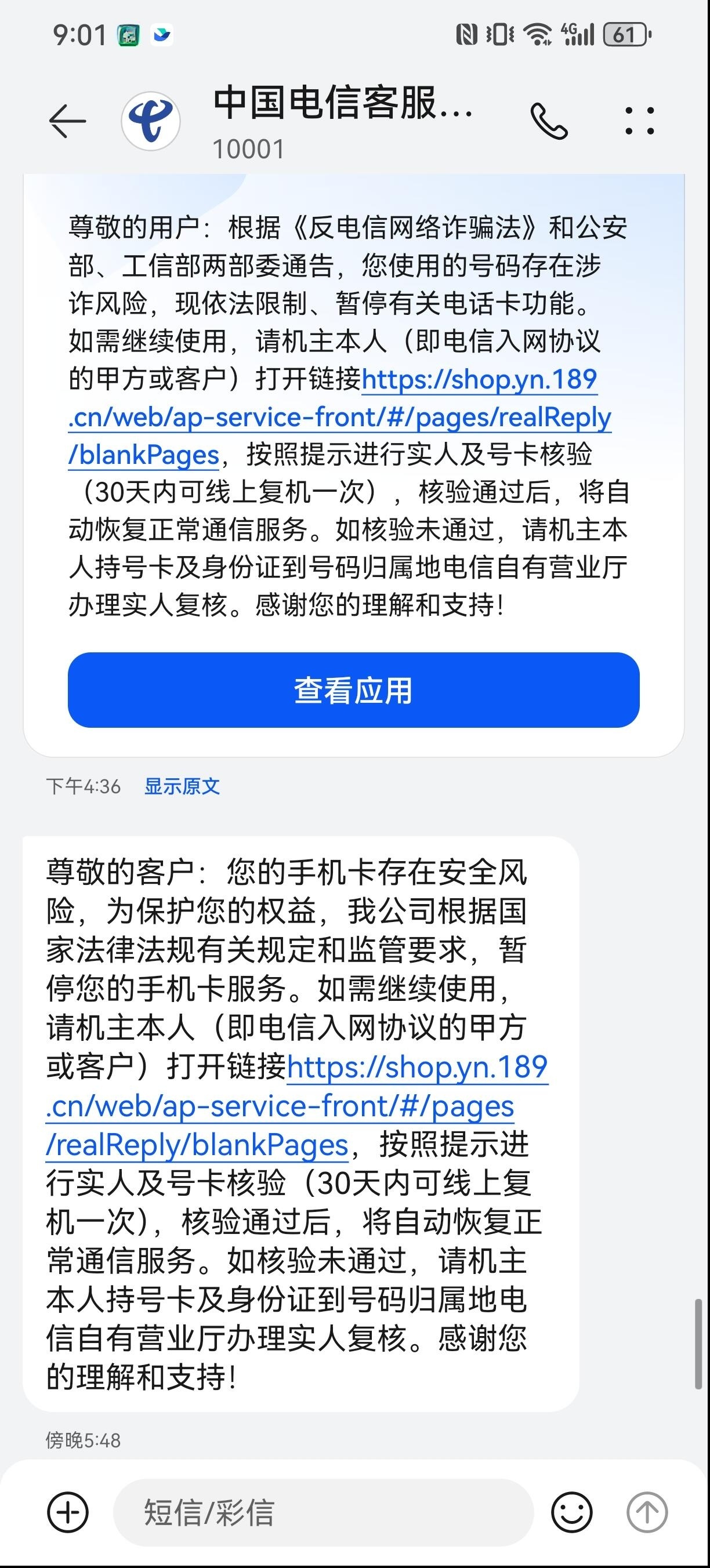Open the shop.yn.189.cn link in the 傍晚5:48 message
Image resolution: width=710 pixels, height=1568 pixels.
pos(280,1106)
